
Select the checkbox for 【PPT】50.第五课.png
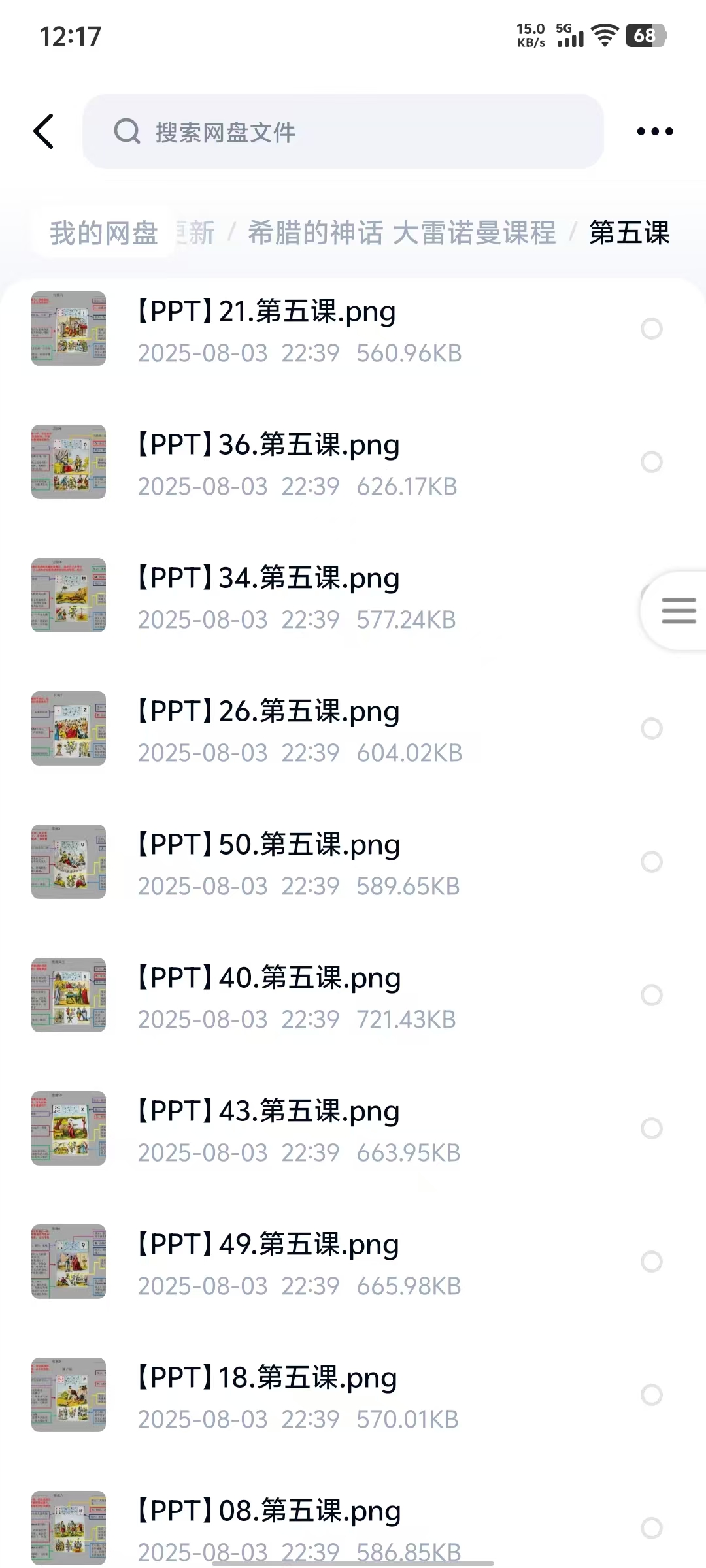(651, 862)
